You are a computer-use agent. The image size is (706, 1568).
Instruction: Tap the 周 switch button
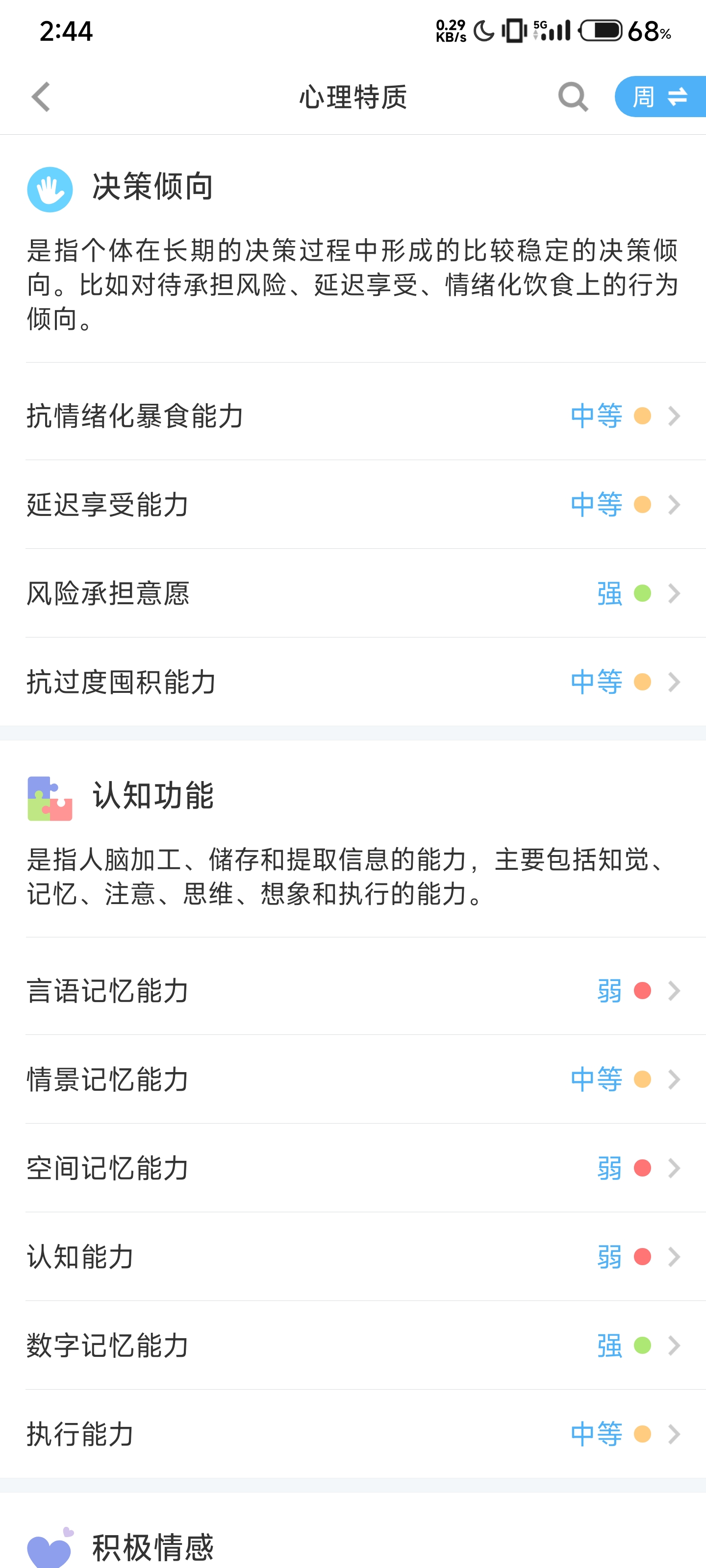(660, 97)
